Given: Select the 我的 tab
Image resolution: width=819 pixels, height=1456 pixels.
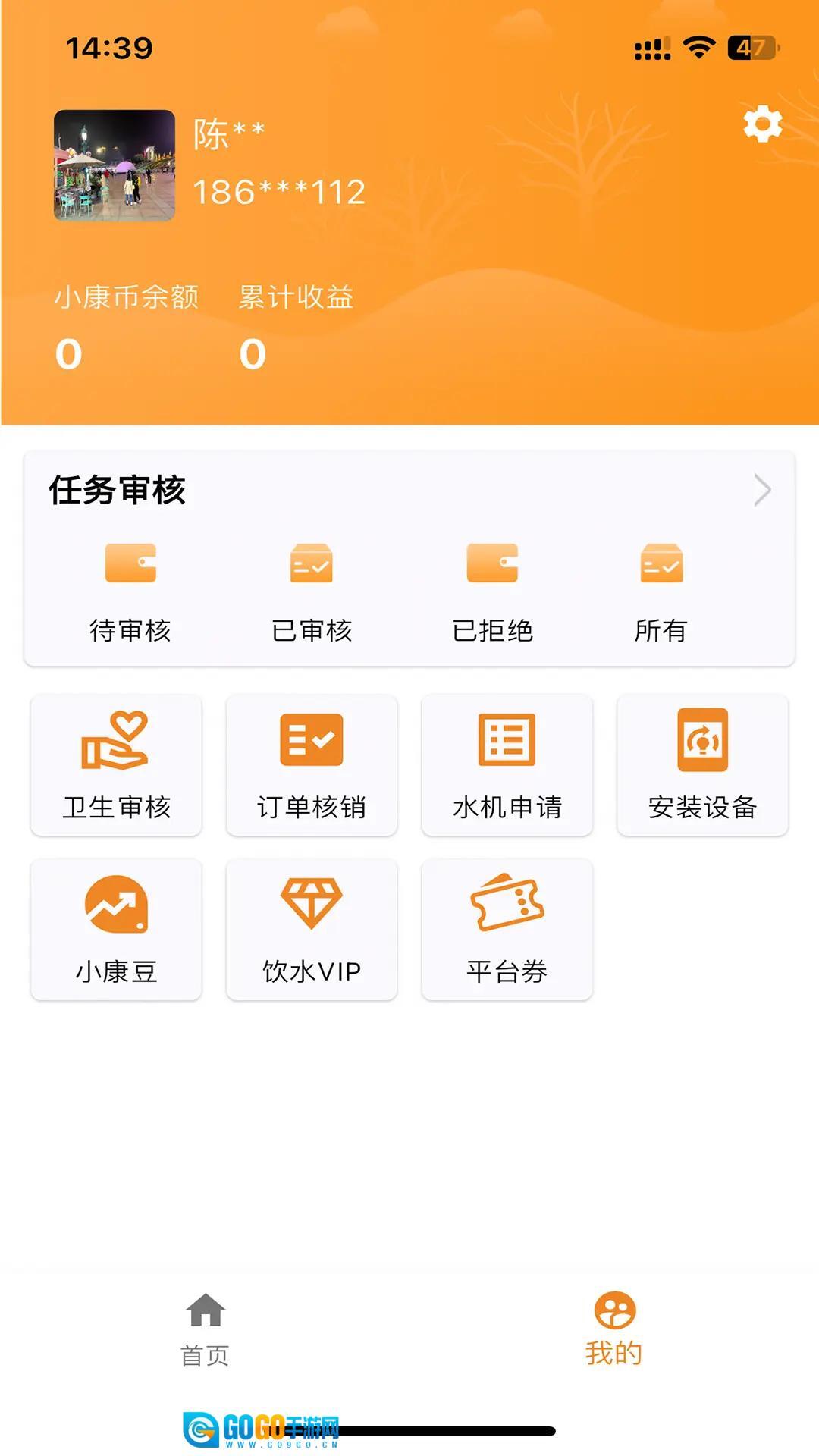Looking at the screenshot, I should [x=613, y=1329].
